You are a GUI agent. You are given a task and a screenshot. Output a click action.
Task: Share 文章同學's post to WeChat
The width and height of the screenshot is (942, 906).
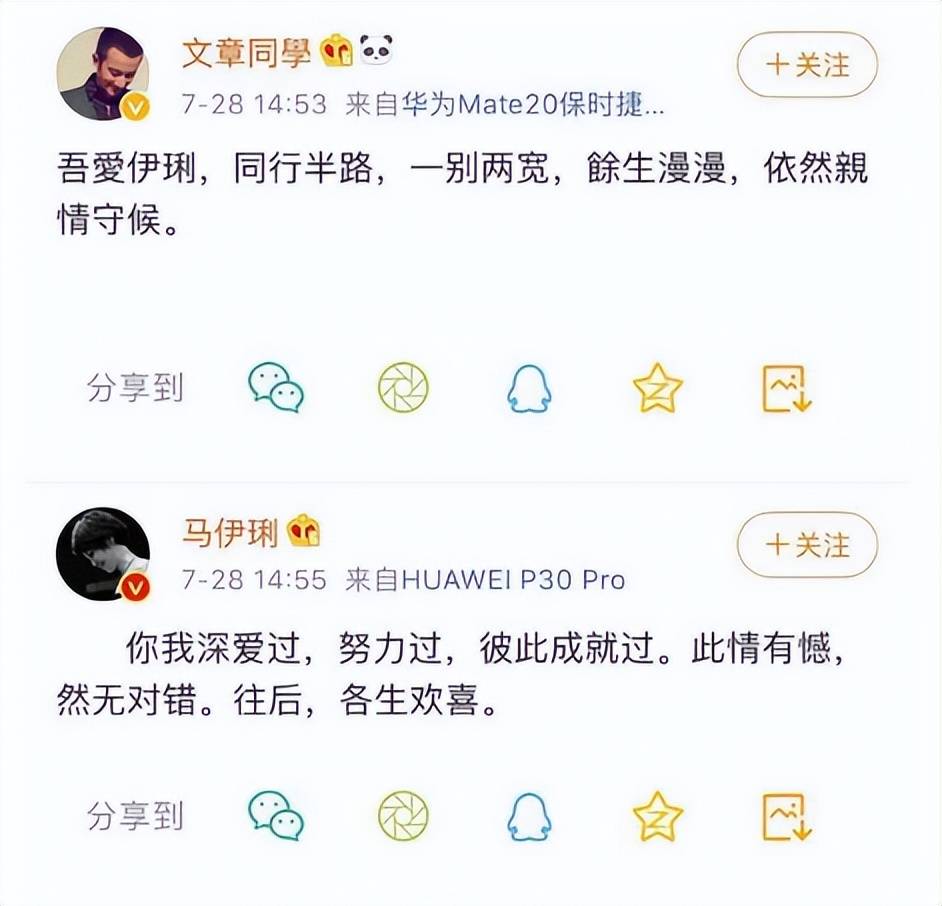tap(276, 387)
